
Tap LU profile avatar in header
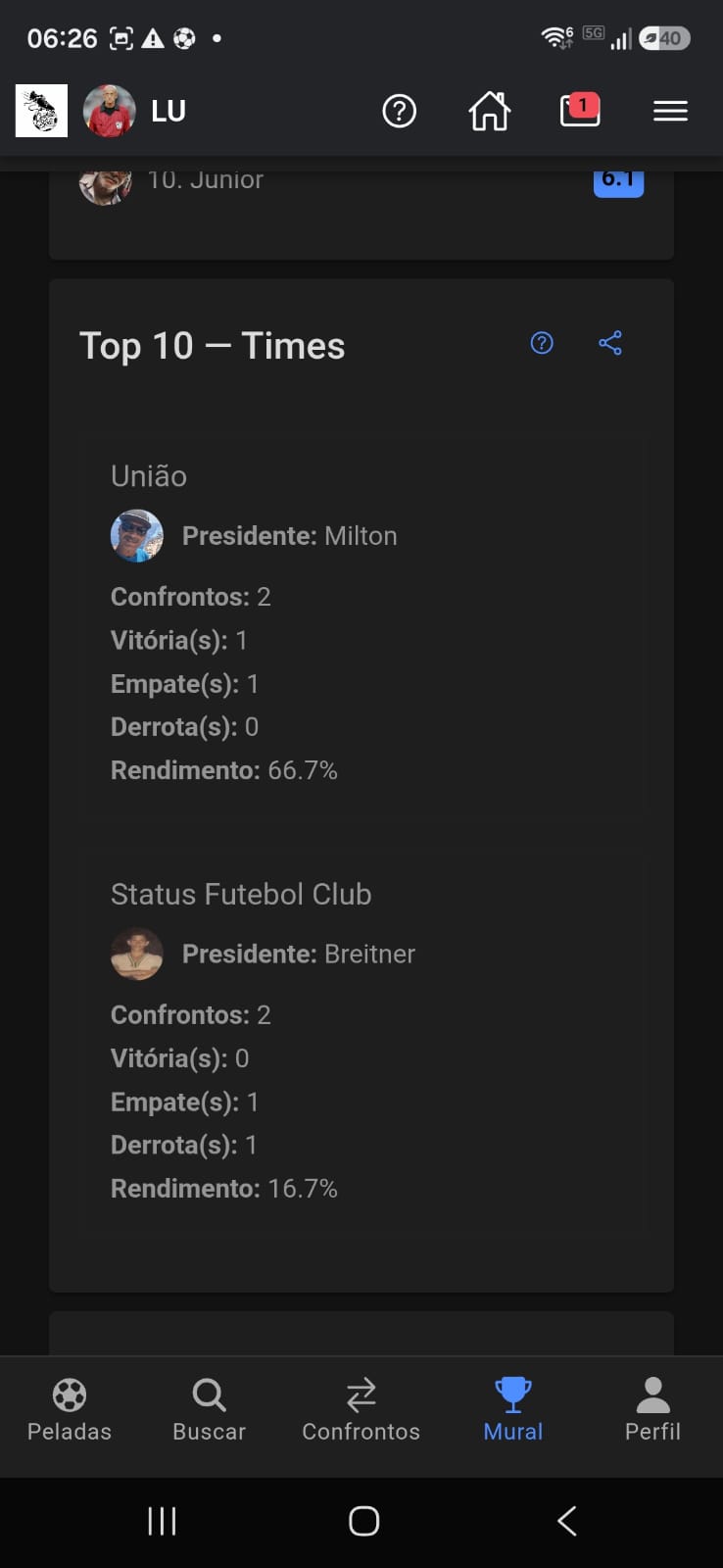(109, 111)
